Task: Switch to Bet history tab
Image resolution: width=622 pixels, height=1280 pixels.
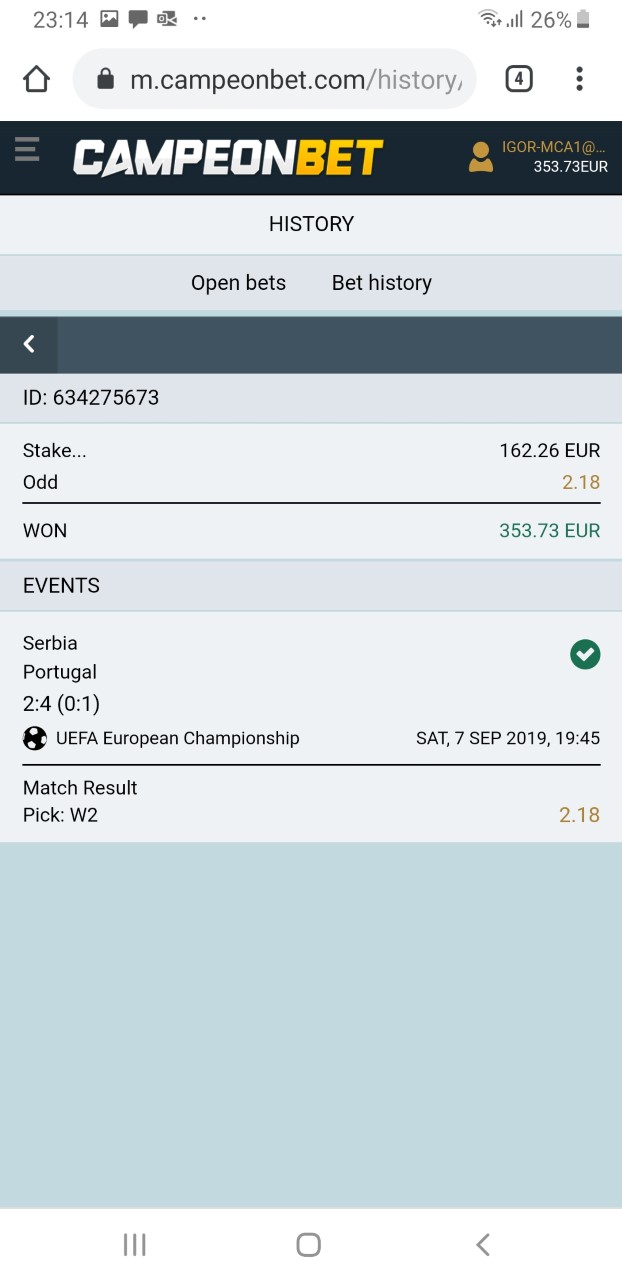Action: (x=382, y=283)
